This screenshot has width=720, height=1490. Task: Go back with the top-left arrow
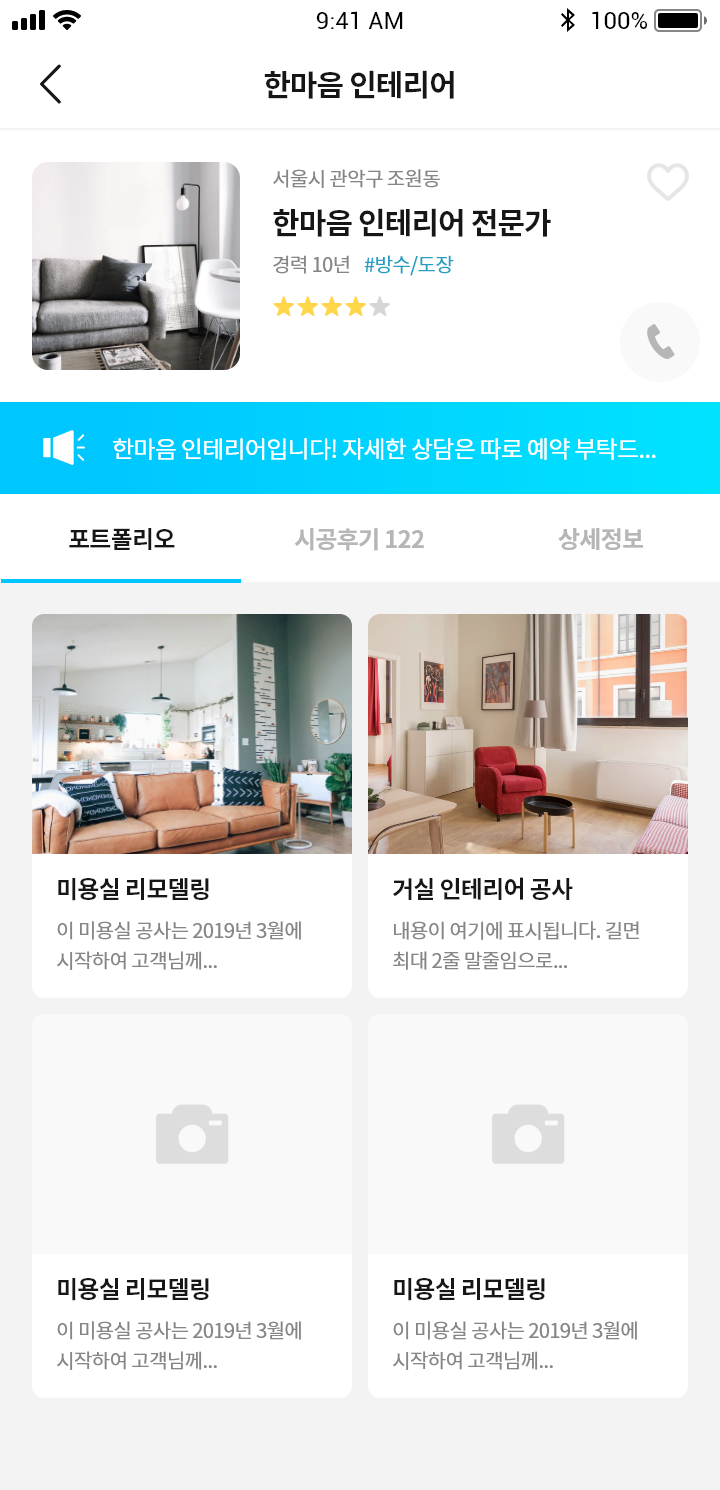51,84
